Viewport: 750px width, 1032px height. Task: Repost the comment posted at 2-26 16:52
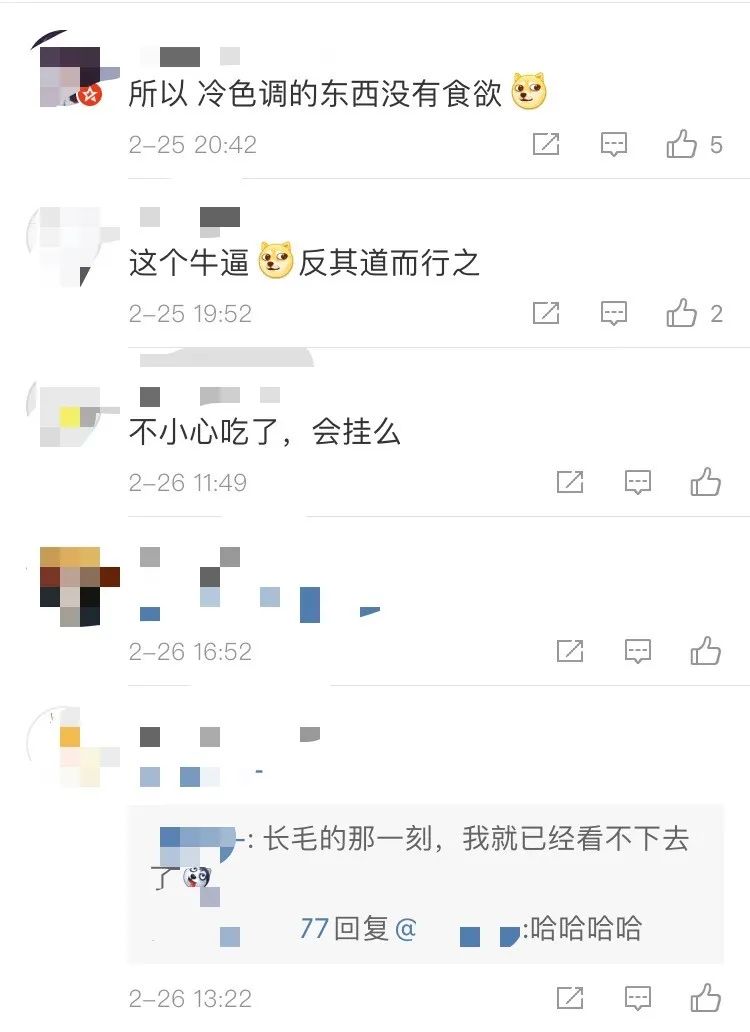pos(570,652)
